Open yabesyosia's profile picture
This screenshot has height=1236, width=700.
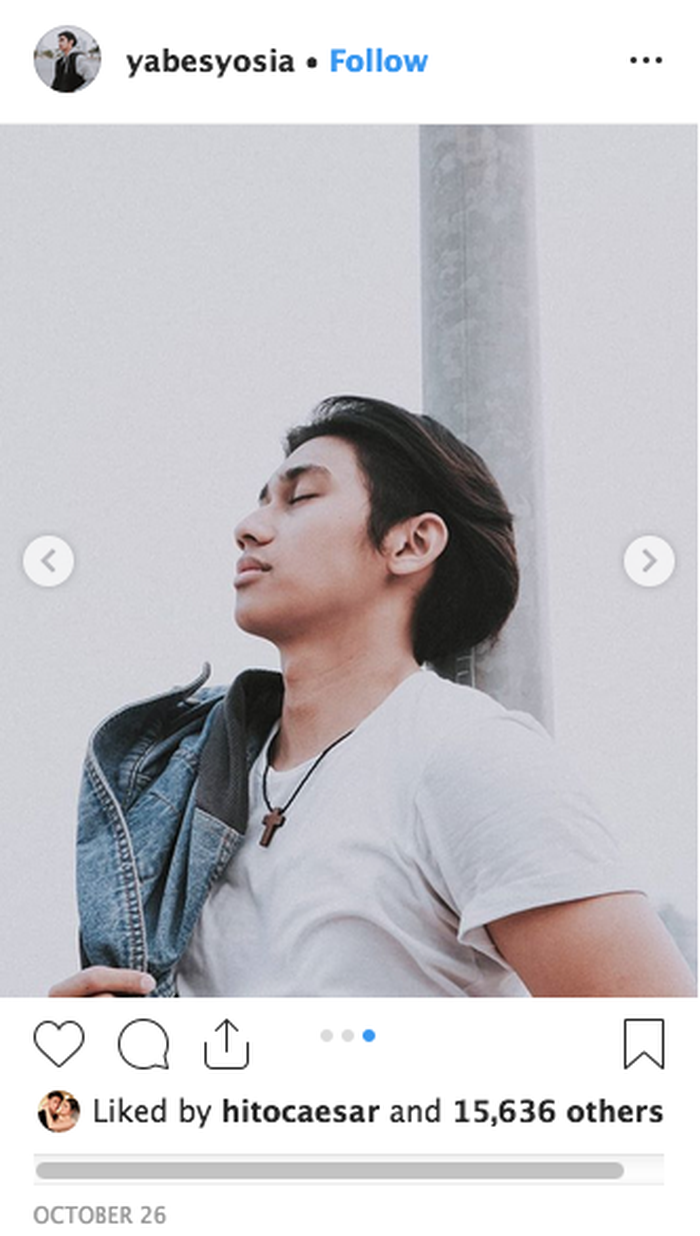pos(67,60)
